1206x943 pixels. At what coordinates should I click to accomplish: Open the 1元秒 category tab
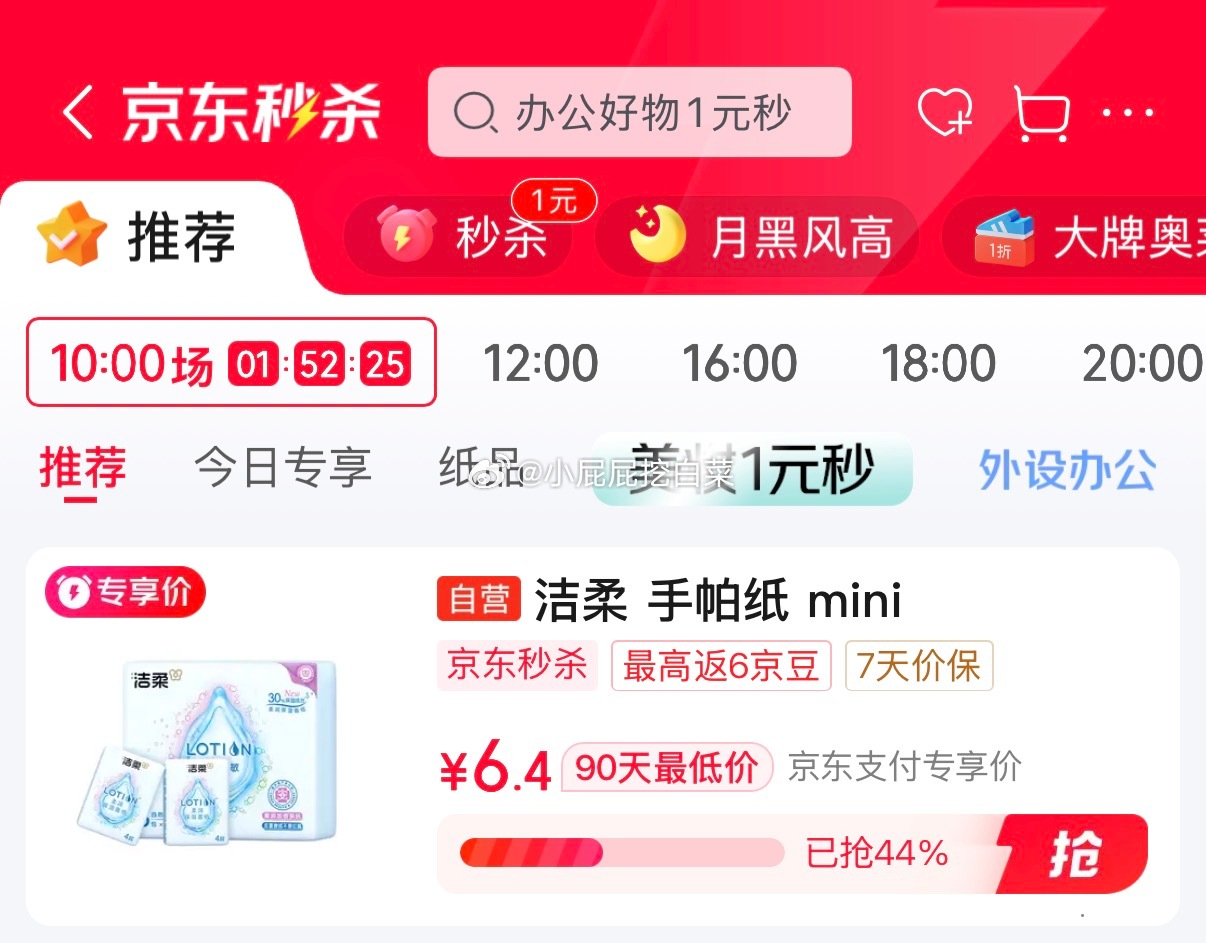(x=752, y=469)
